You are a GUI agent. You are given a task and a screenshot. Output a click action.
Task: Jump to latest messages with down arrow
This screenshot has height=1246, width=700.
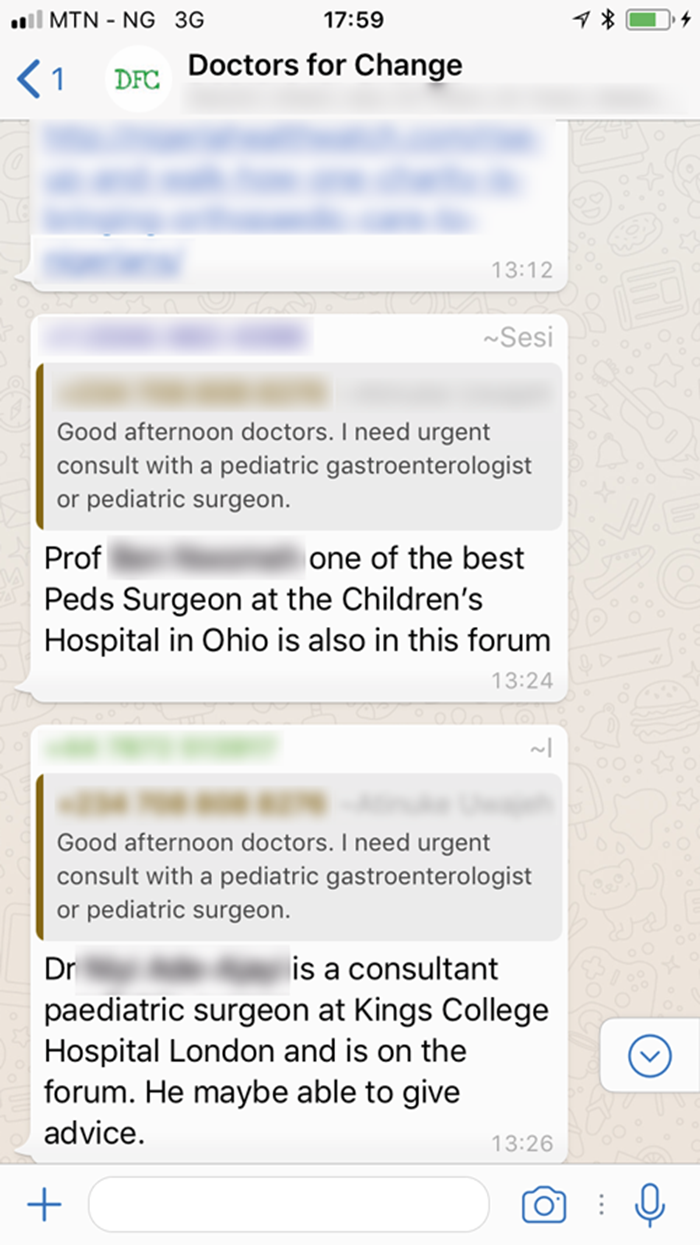[x=651, y=1054]
